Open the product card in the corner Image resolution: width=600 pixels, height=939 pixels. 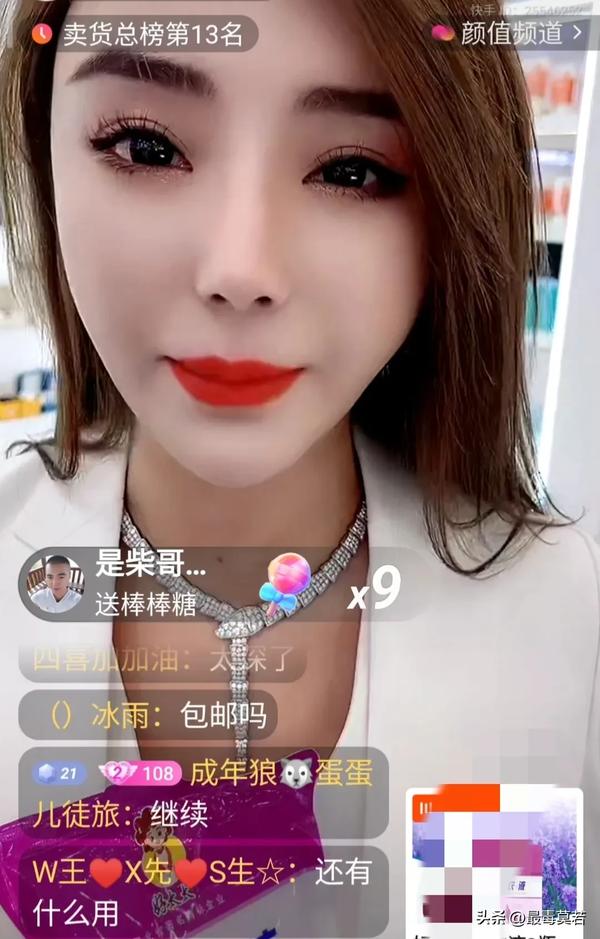coord(494,860)
